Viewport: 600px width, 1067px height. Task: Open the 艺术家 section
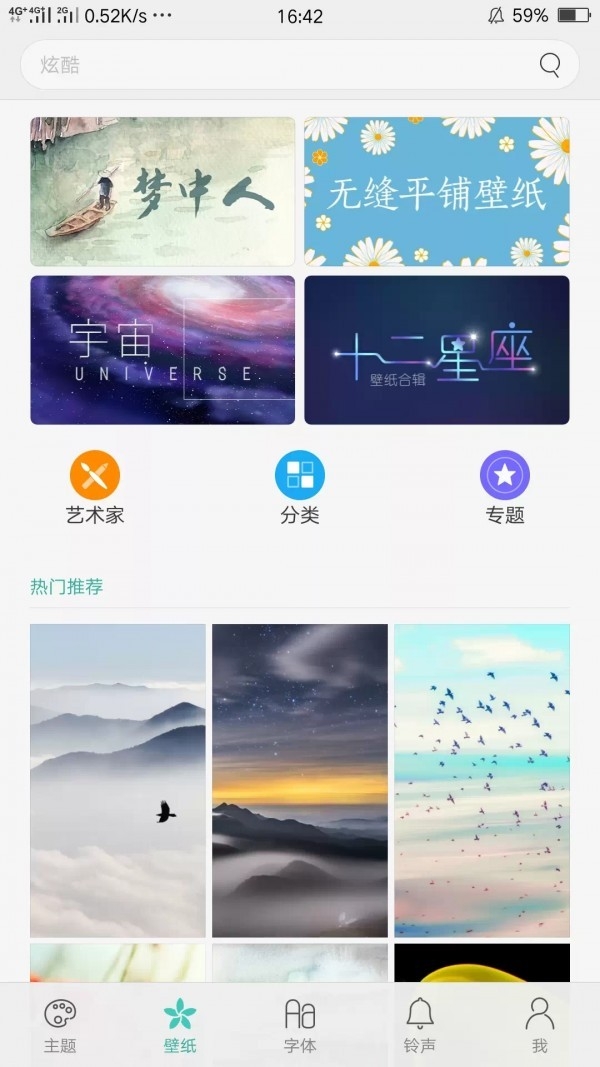tap(95, 488)
